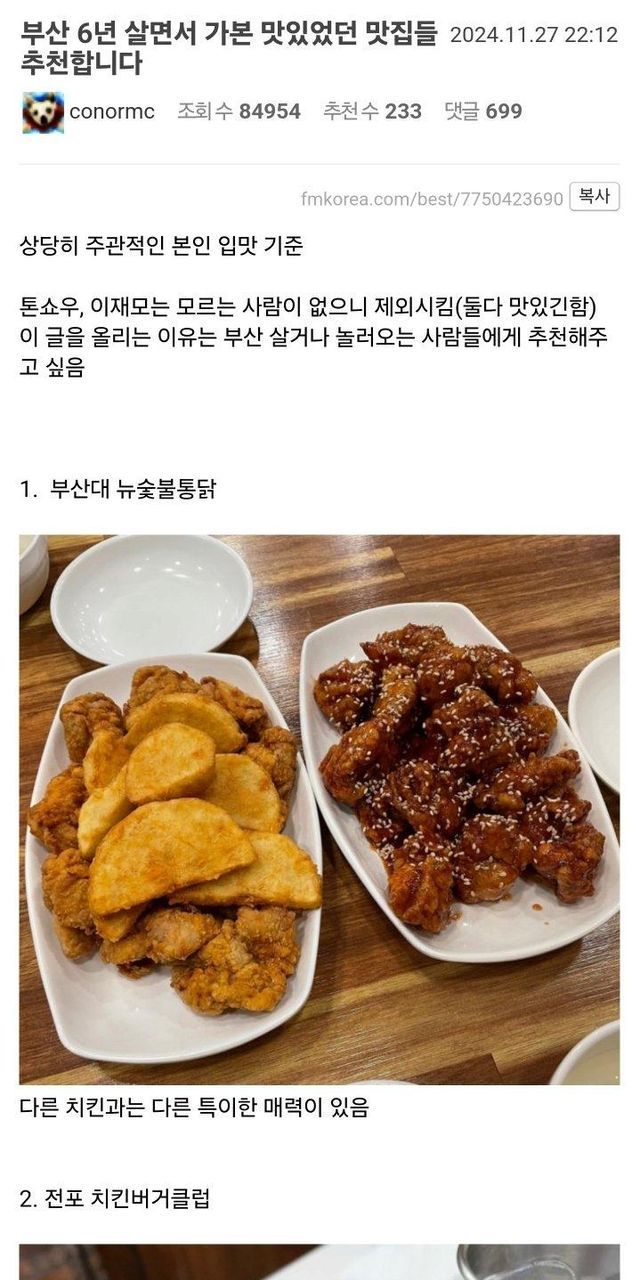Screen dimensions: 640x1280
Task: View the 부산대 뉴숯불통닭 chicken photo
Action: [x=319, y=809]
